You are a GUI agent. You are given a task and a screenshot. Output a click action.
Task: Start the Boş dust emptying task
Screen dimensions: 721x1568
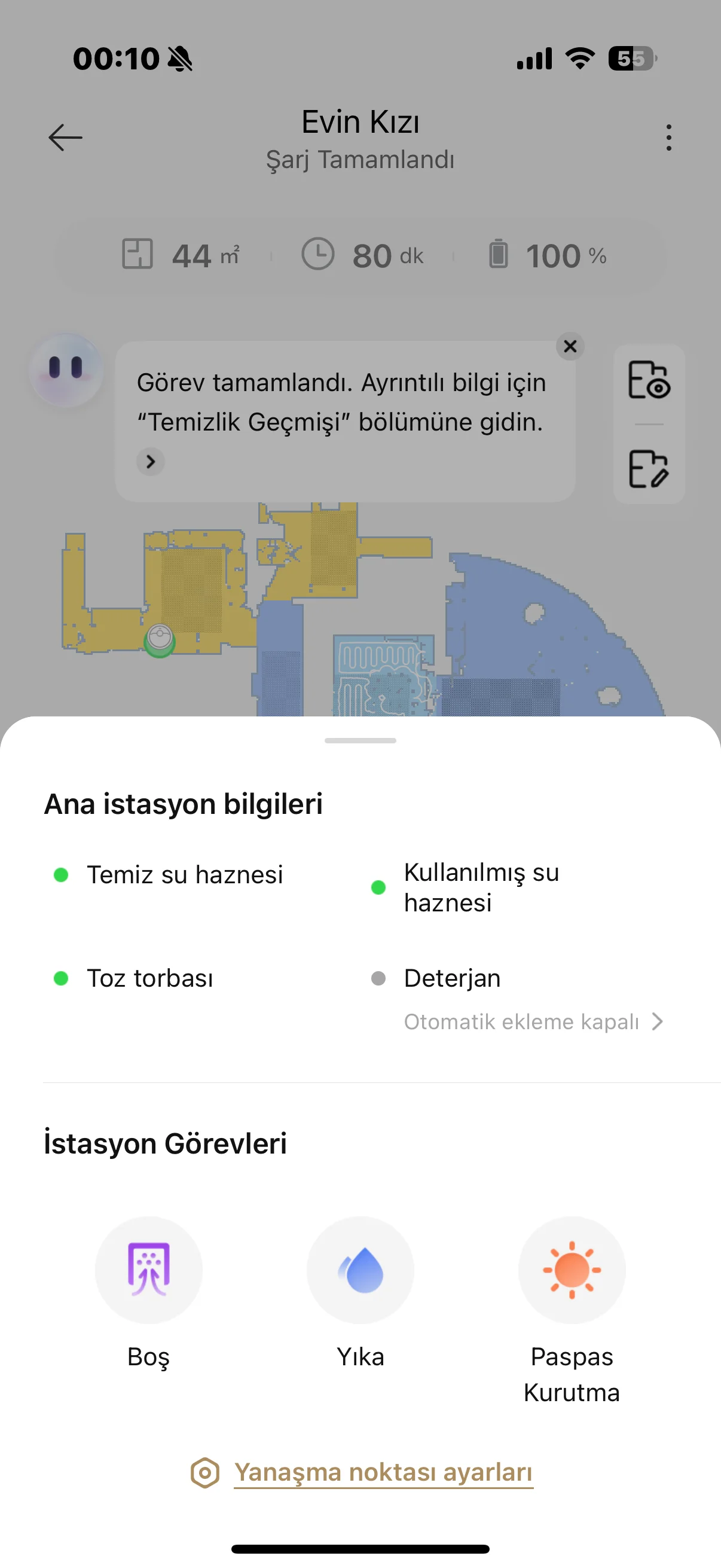tap(148, 1270)
